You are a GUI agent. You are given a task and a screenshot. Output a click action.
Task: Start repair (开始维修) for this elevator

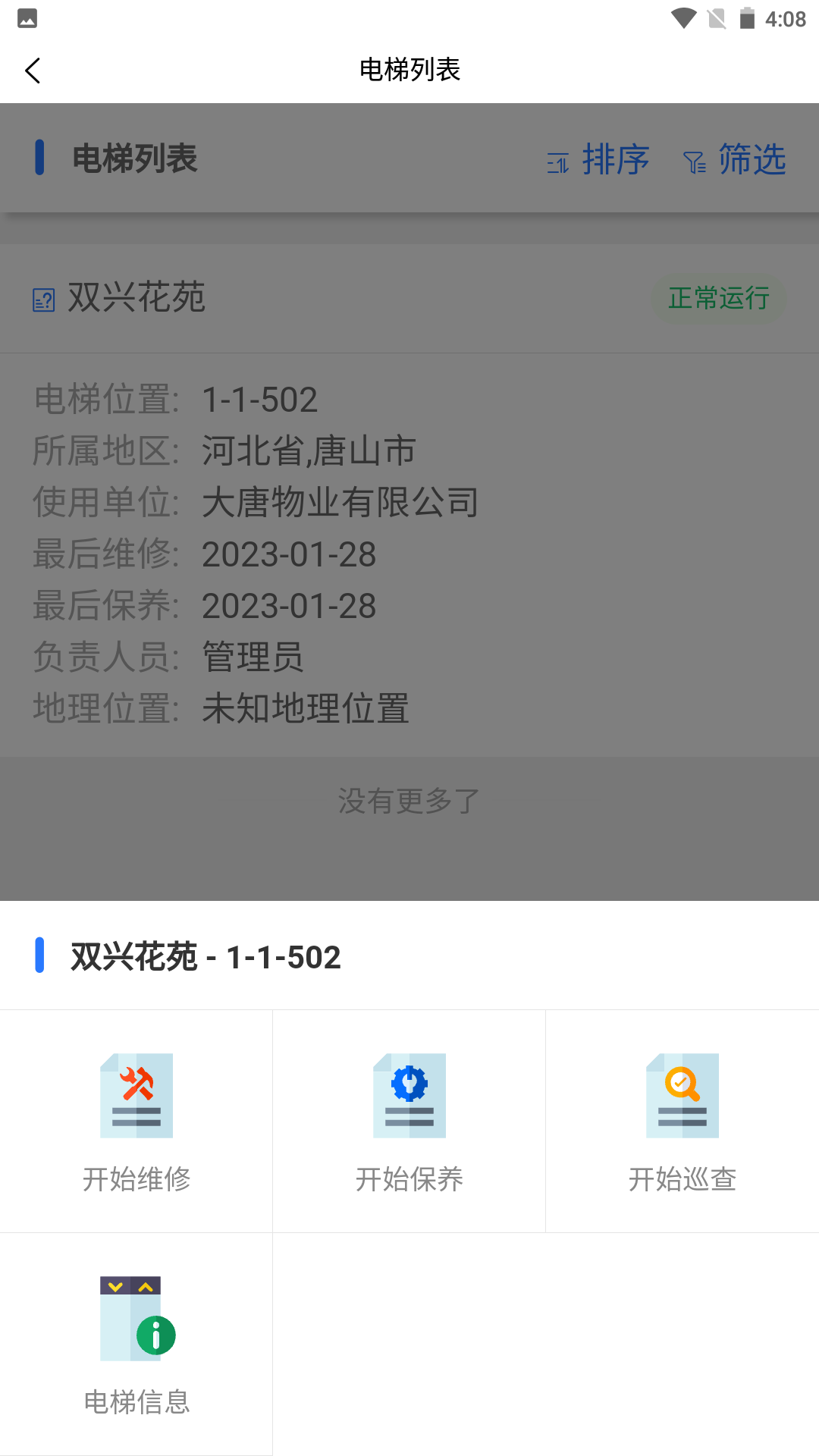point(136,1120)
